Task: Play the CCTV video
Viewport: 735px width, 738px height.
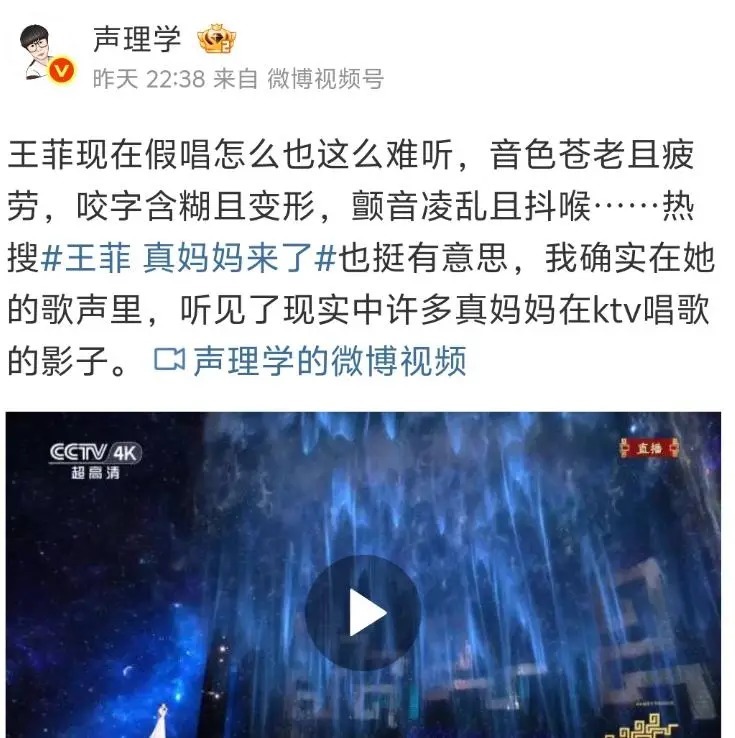Action: pyautogui.click(x=362, y=612)
